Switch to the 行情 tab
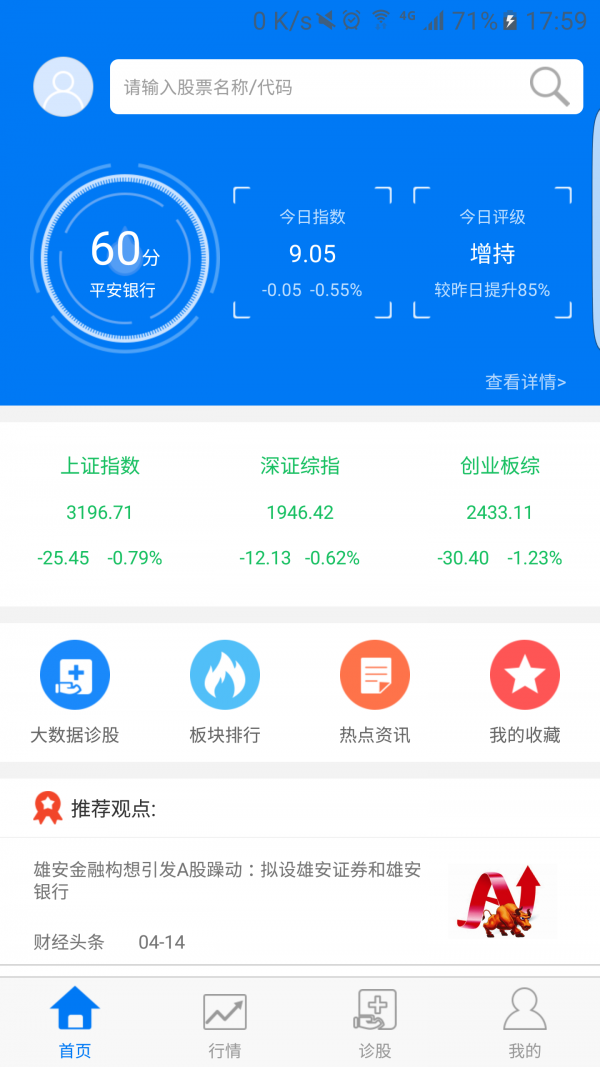Screen dimensions: 600x1067 [x=225, y=1022]
